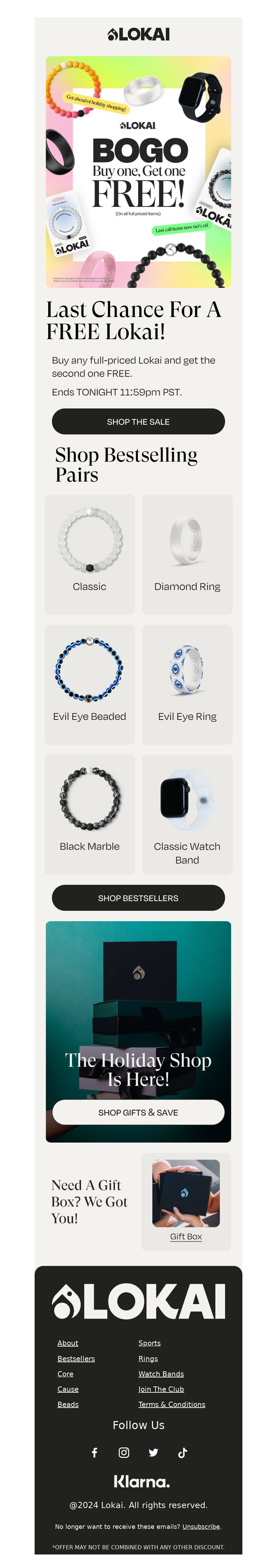Select the Classic Watch Band card
Image resolution: width=277 pixels, height=1568 pixels.
(187, 814)
